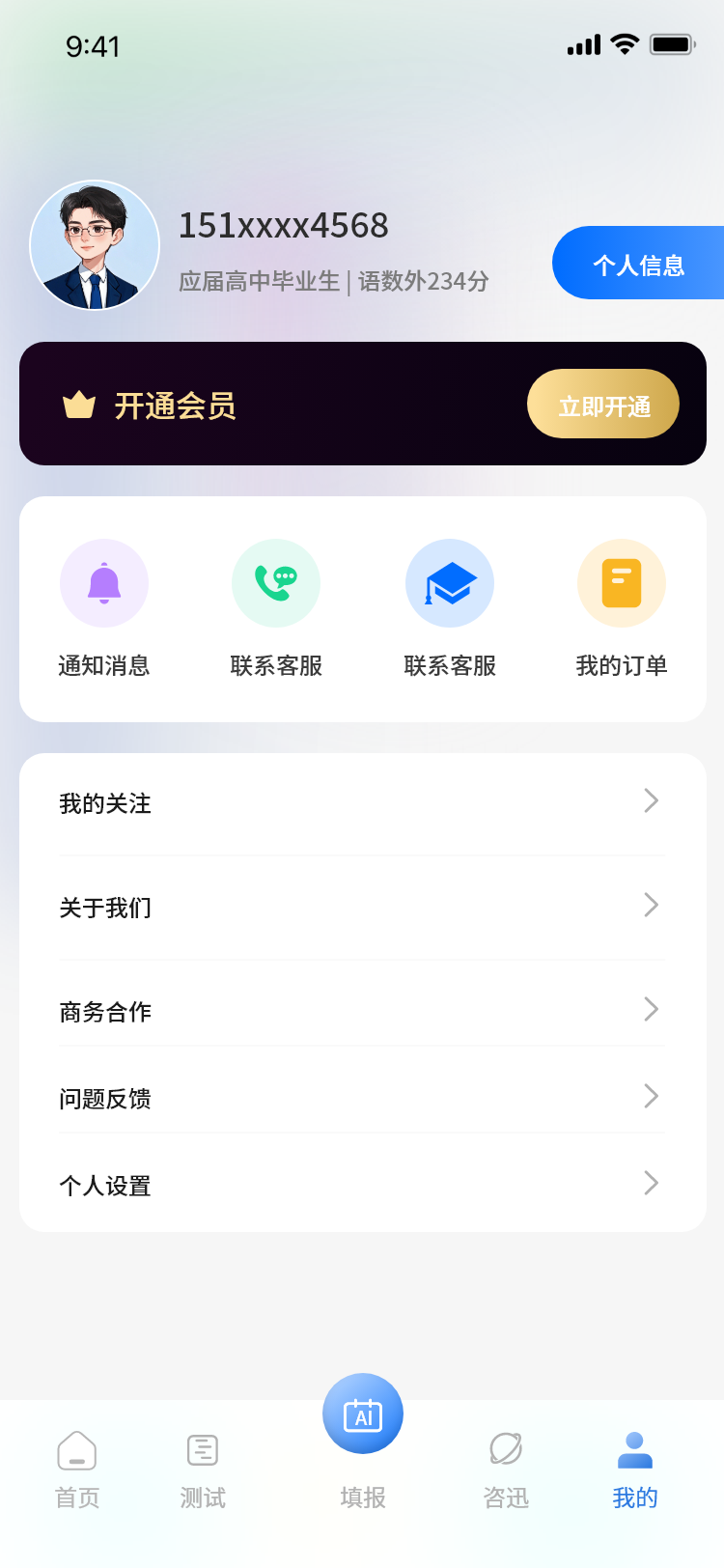Switch to the 咨迅 tab

pyautogui.click(x=506, y=1470)
